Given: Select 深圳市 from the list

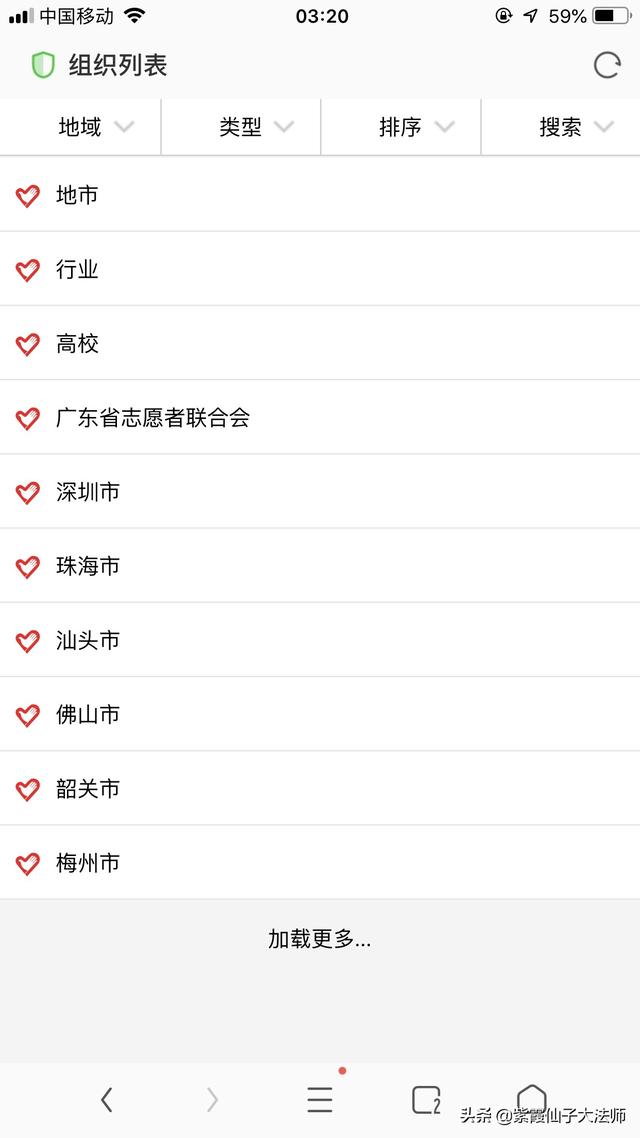Looking at the screenshot, I should [x=320, y=492].
